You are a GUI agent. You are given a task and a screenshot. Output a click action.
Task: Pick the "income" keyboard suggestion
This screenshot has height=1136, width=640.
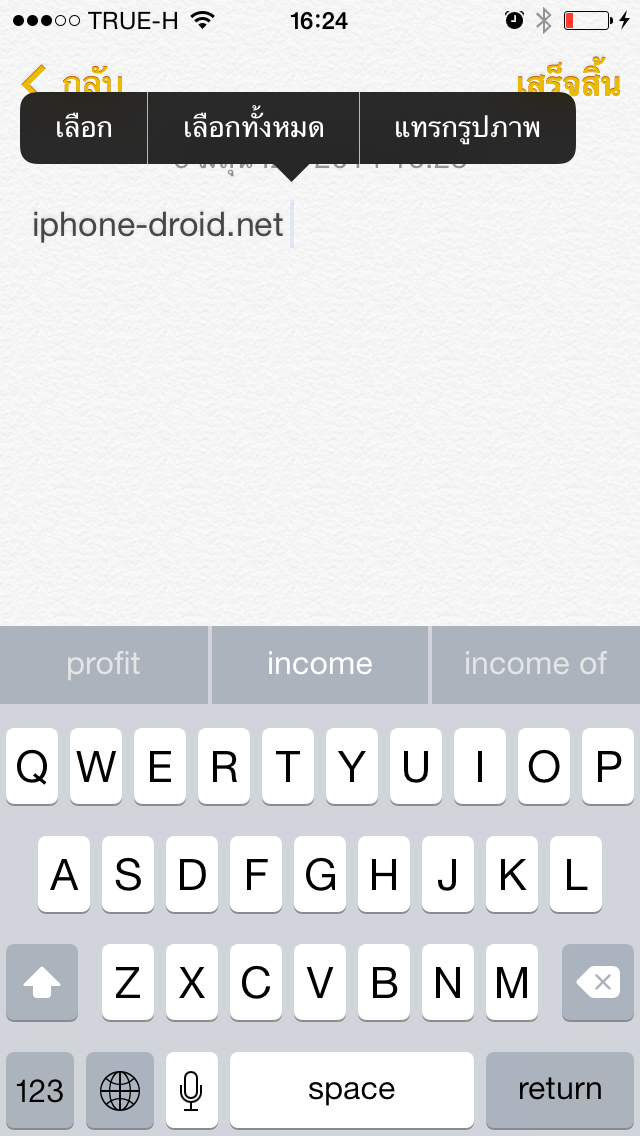[320, 664]
